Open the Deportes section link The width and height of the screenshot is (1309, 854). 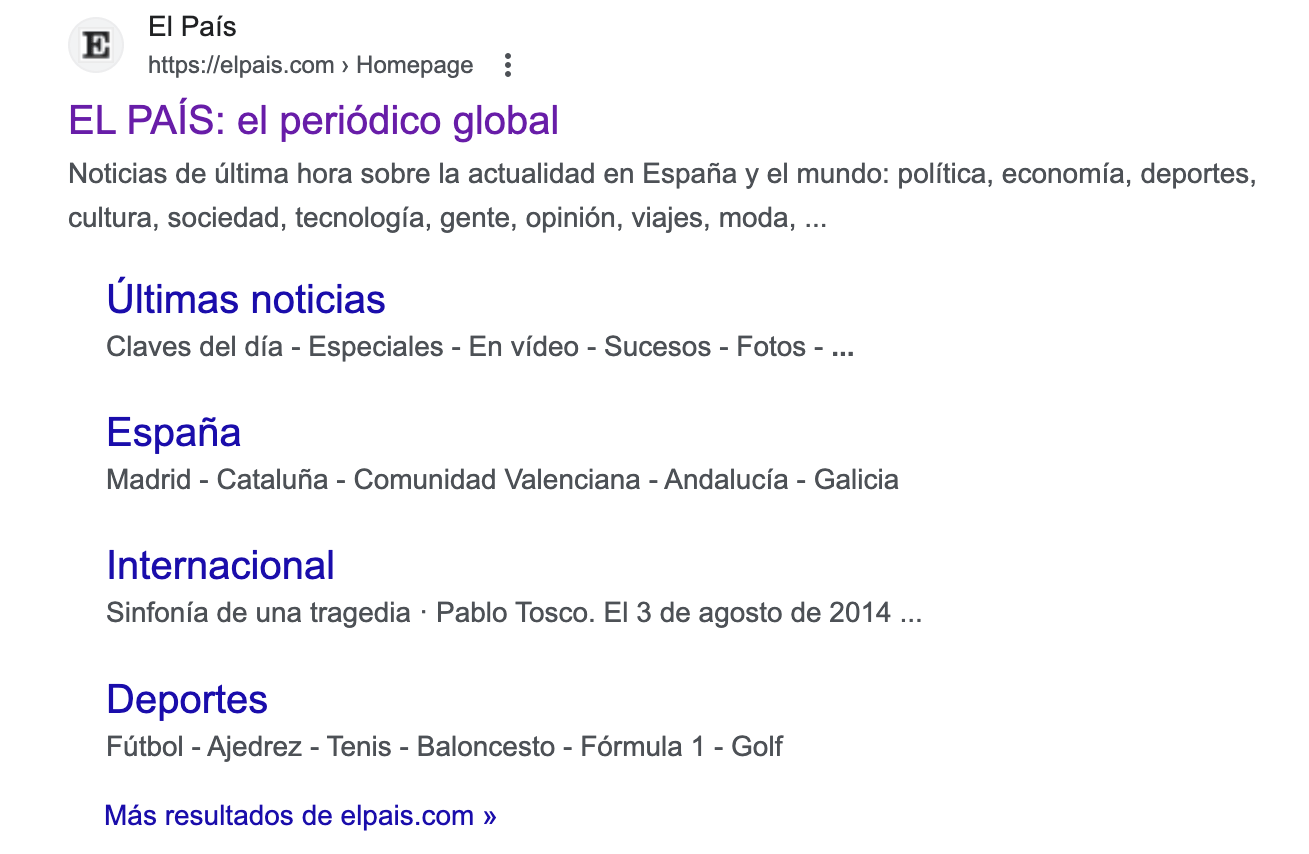click(x=187, y=698)
